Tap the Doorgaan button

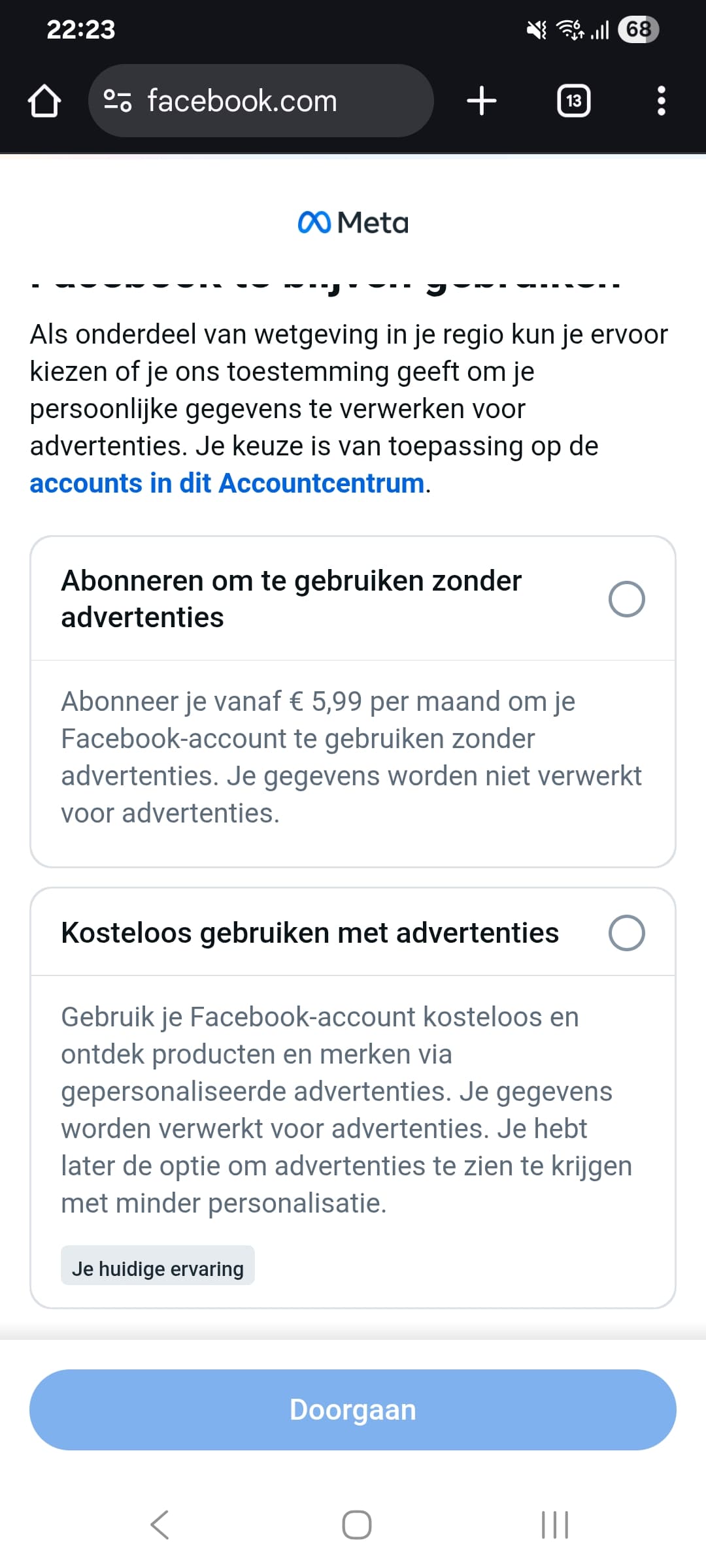pyautogui.click(x=353, y=1410)
